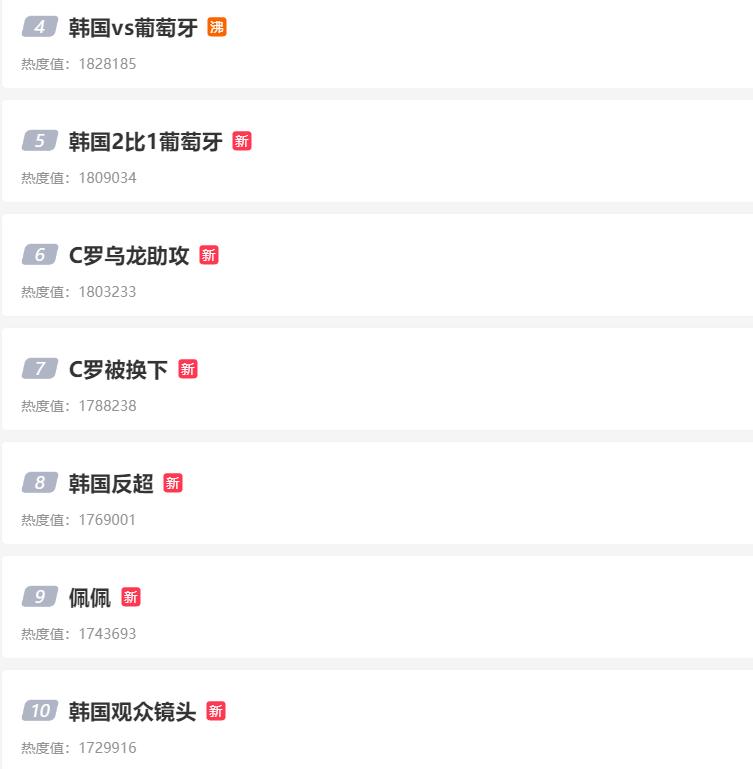Screen dimensions: 753x769
Task: Click the rank 10 badge
Action: point(41,711)
